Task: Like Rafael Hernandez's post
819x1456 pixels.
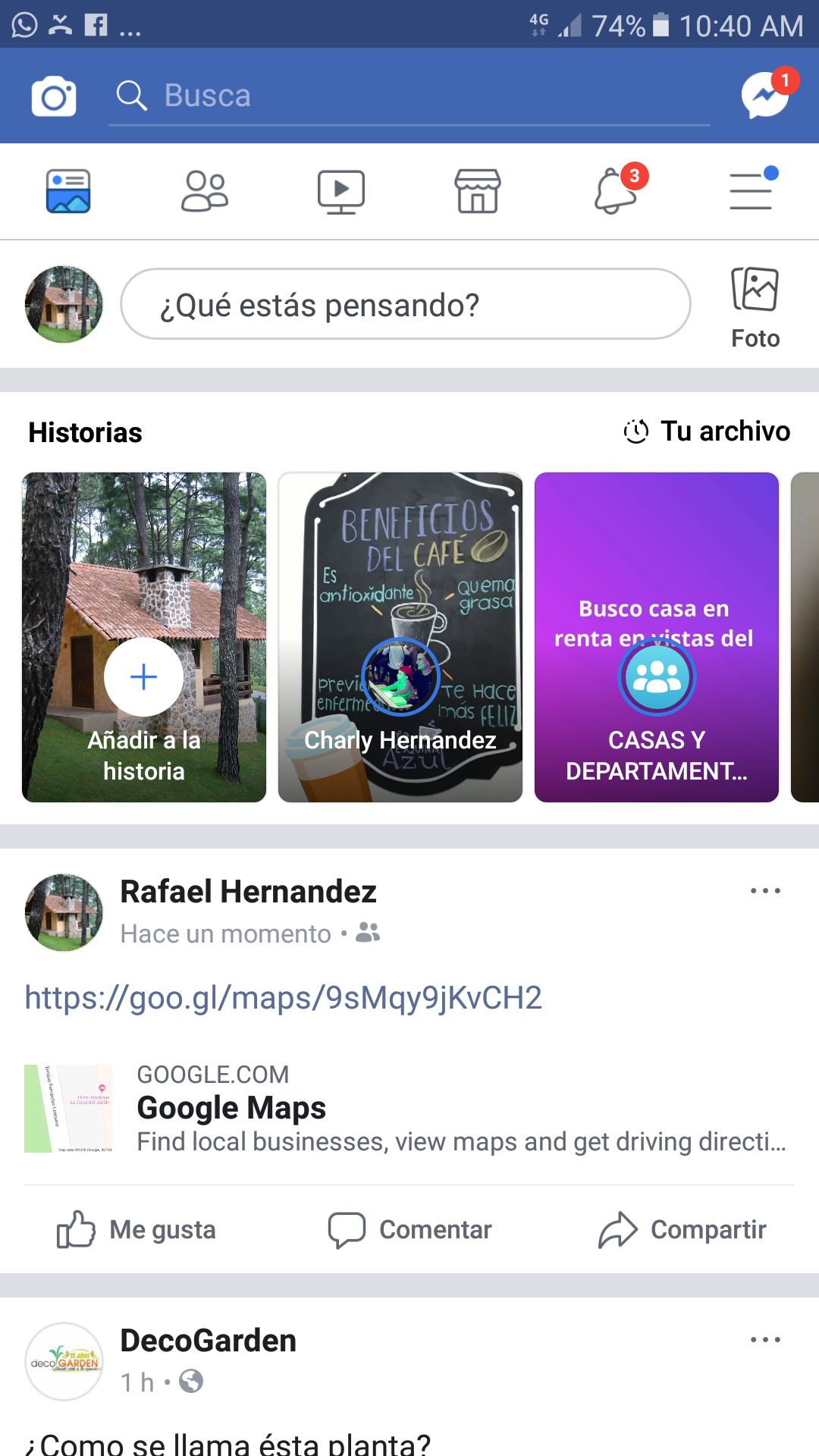Action: tap(136, 1229)
